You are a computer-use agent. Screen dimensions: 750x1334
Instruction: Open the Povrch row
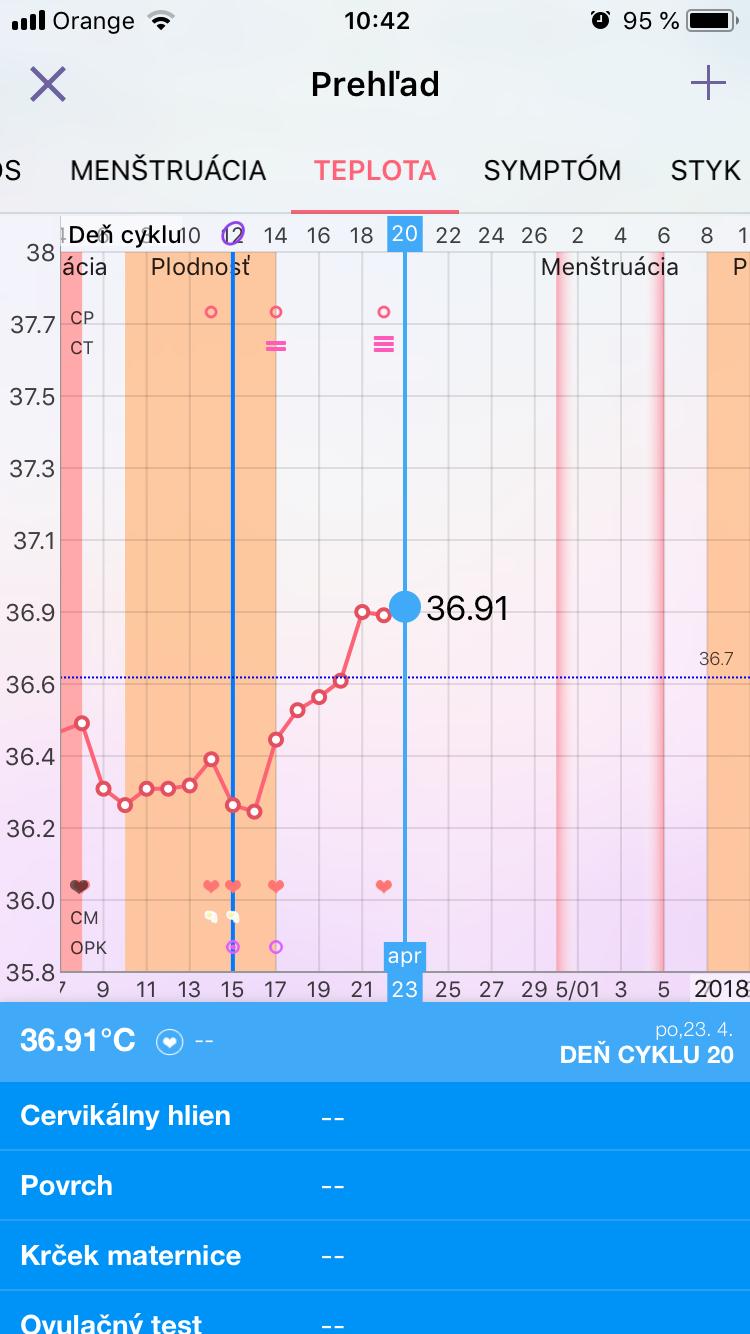(375, 1186)
